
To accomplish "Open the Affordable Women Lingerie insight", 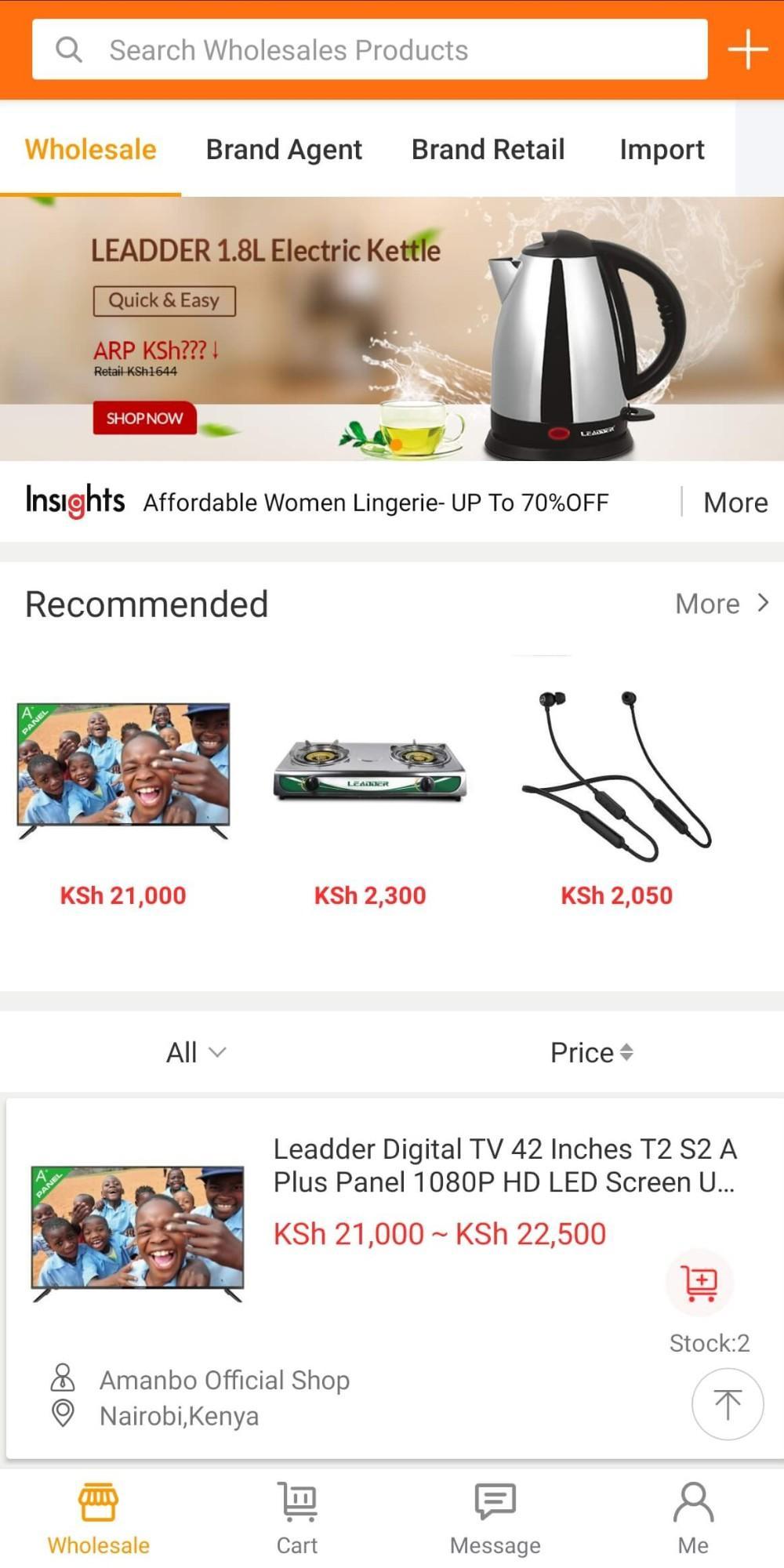I will 376,503.
